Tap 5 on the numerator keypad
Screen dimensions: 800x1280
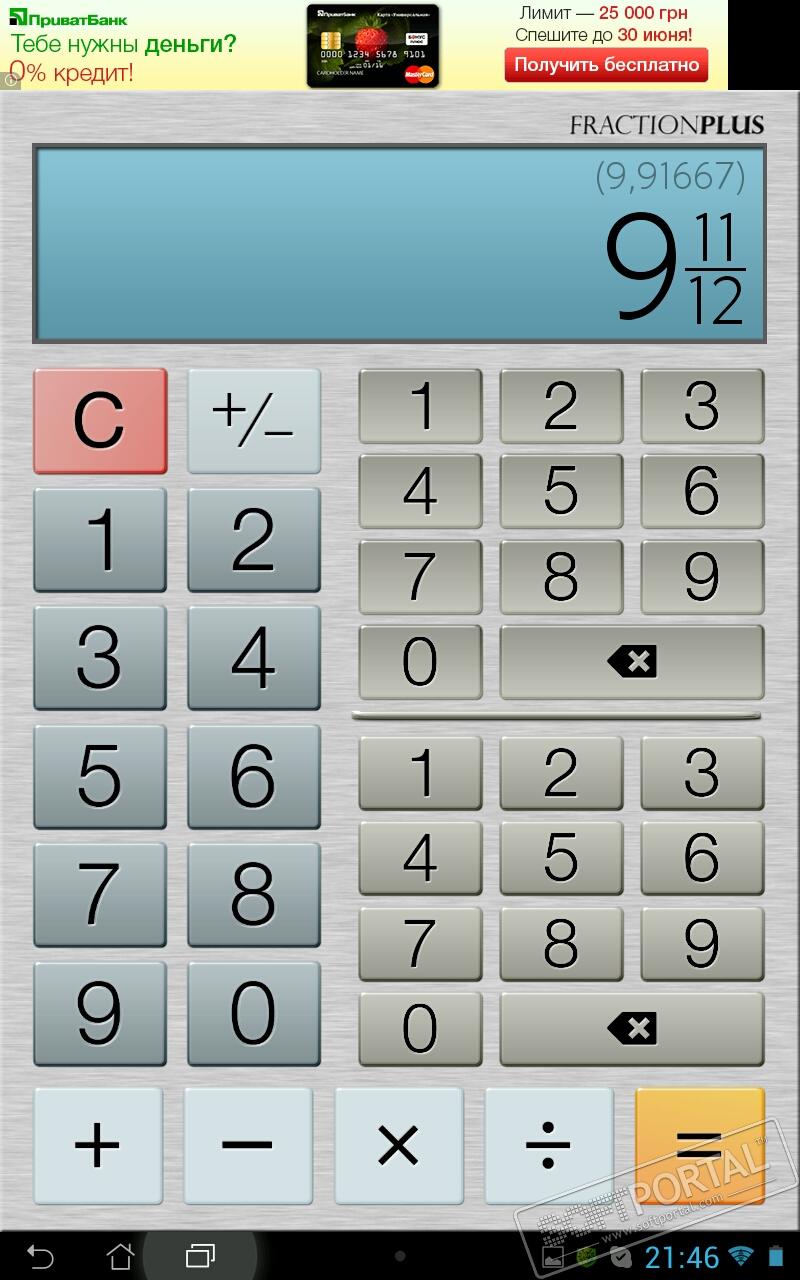coord(561,491)
